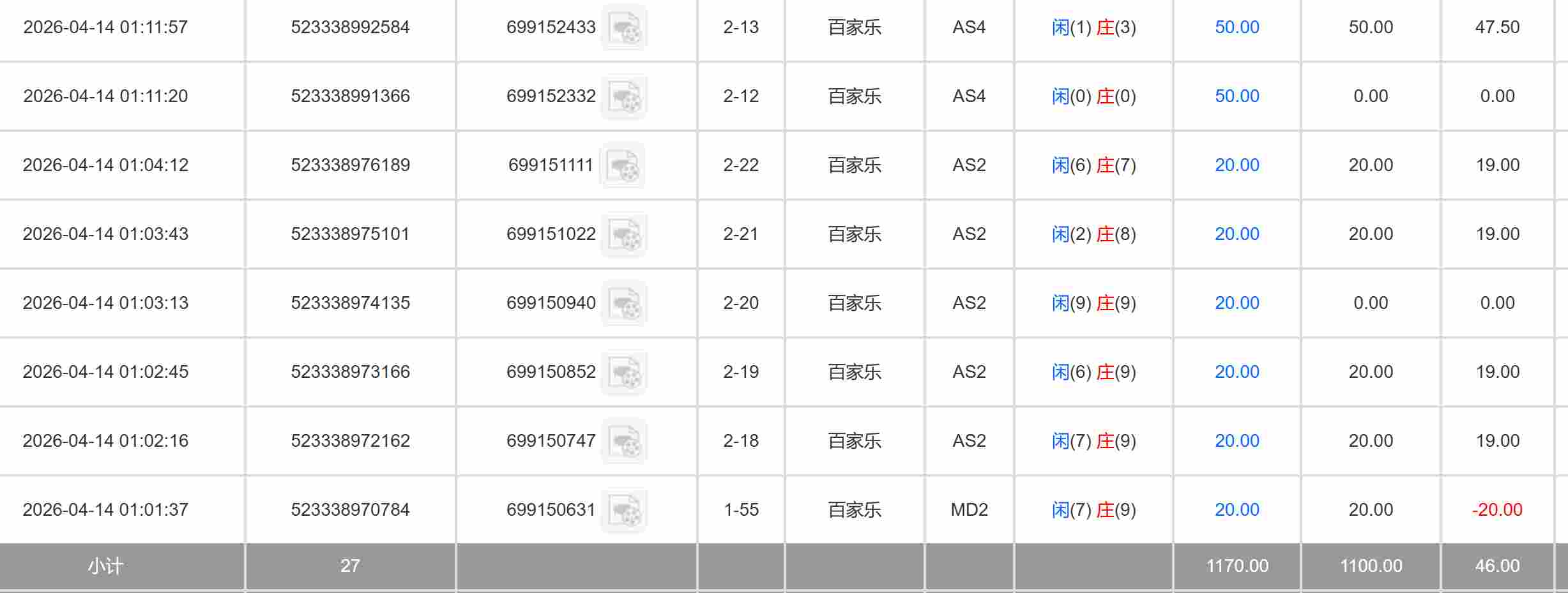Open the replay icon next to 699151022
Screen dimensions: 1568x593
(624, 234)
